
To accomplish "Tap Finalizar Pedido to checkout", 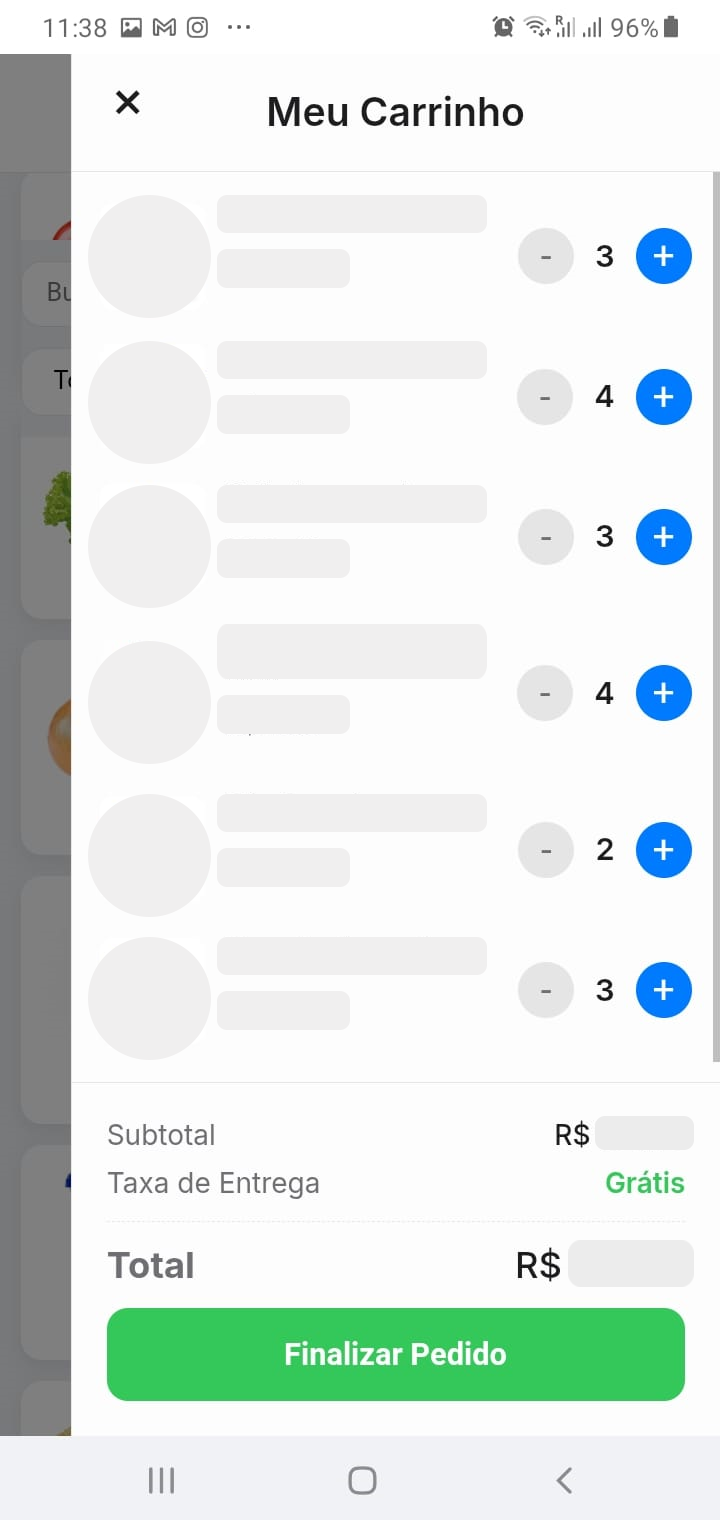I will click(395, 1354).
